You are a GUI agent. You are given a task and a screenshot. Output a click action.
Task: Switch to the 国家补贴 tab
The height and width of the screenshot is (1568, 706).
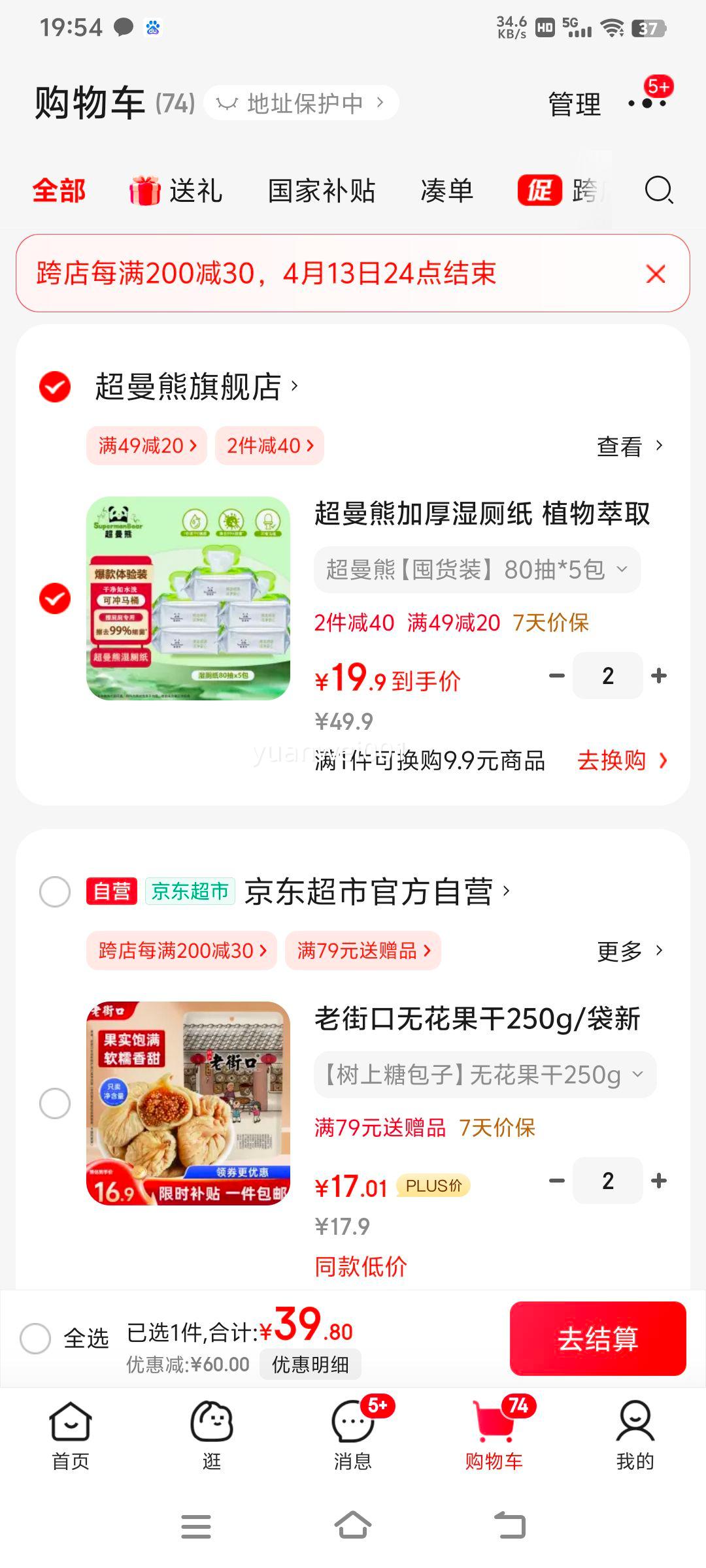(322, 191)
